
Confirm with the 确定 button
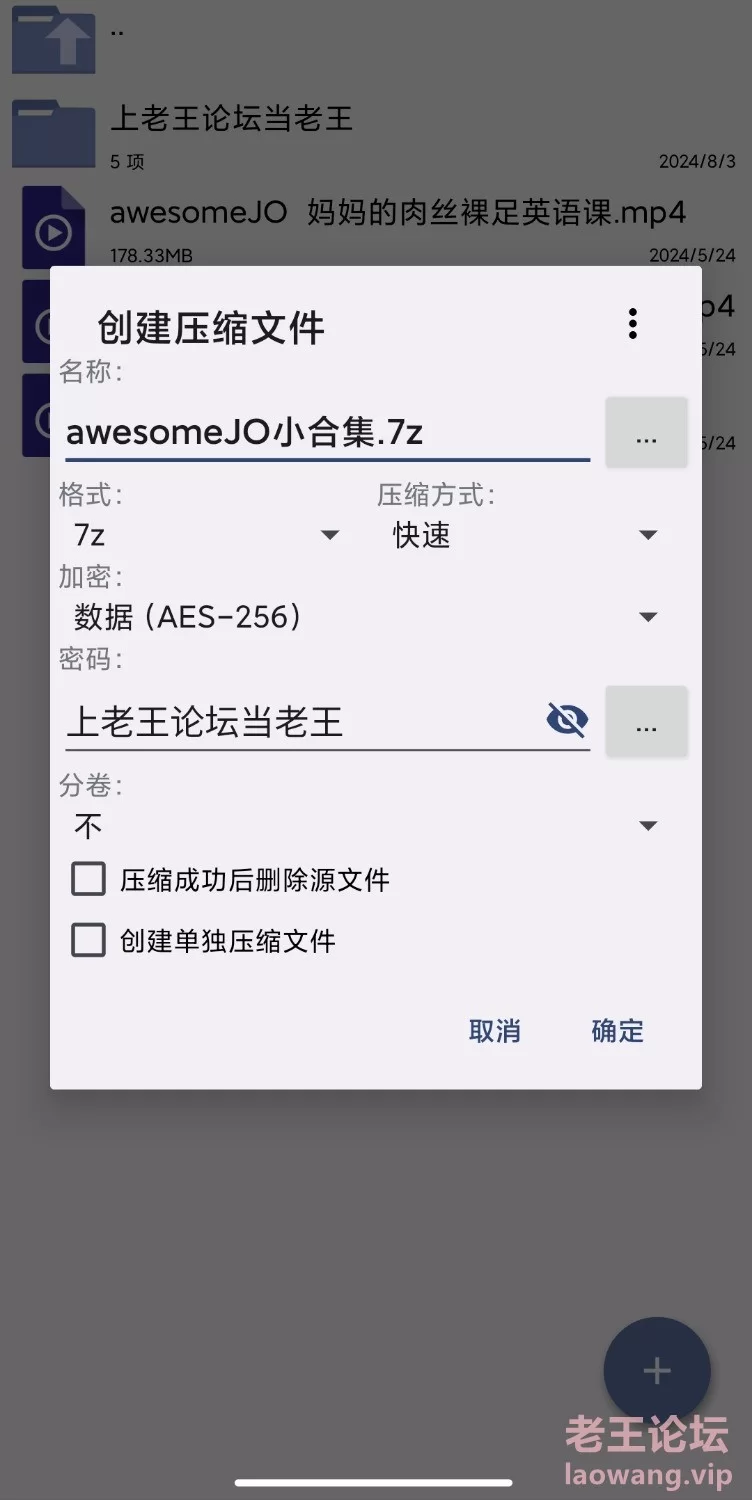617,1031
